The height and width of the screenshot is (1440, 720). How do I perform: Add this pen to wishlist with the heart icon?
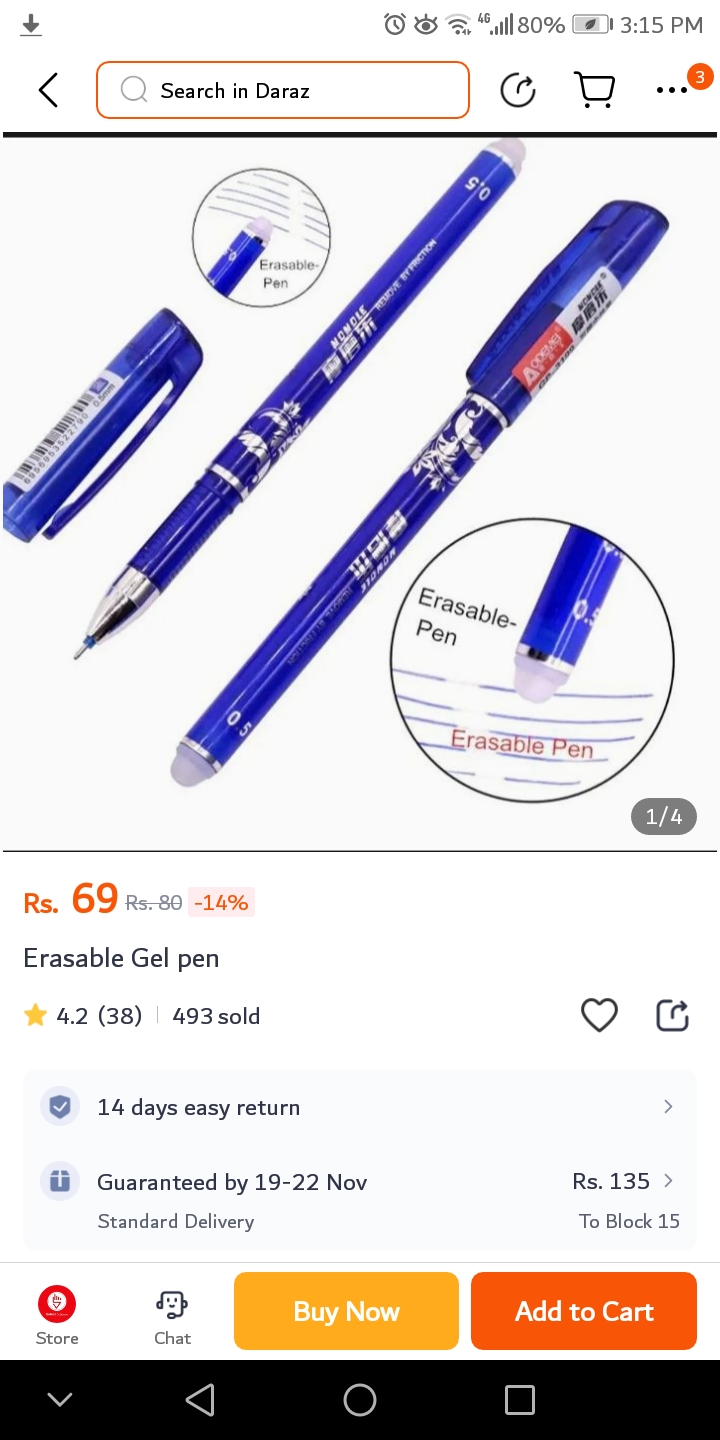point(599,1015)
